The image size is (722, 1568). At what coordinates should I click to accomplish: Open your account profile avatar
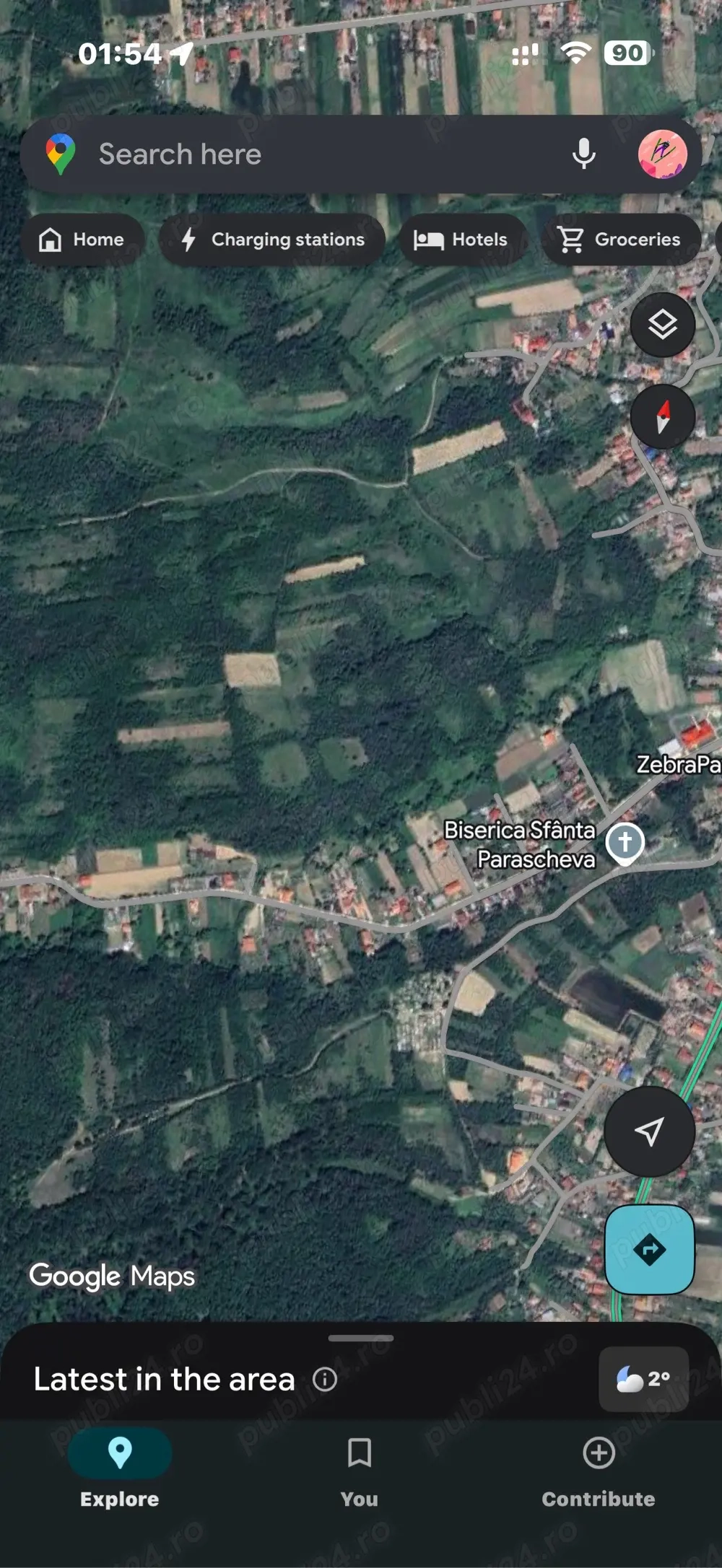point(662,153)
